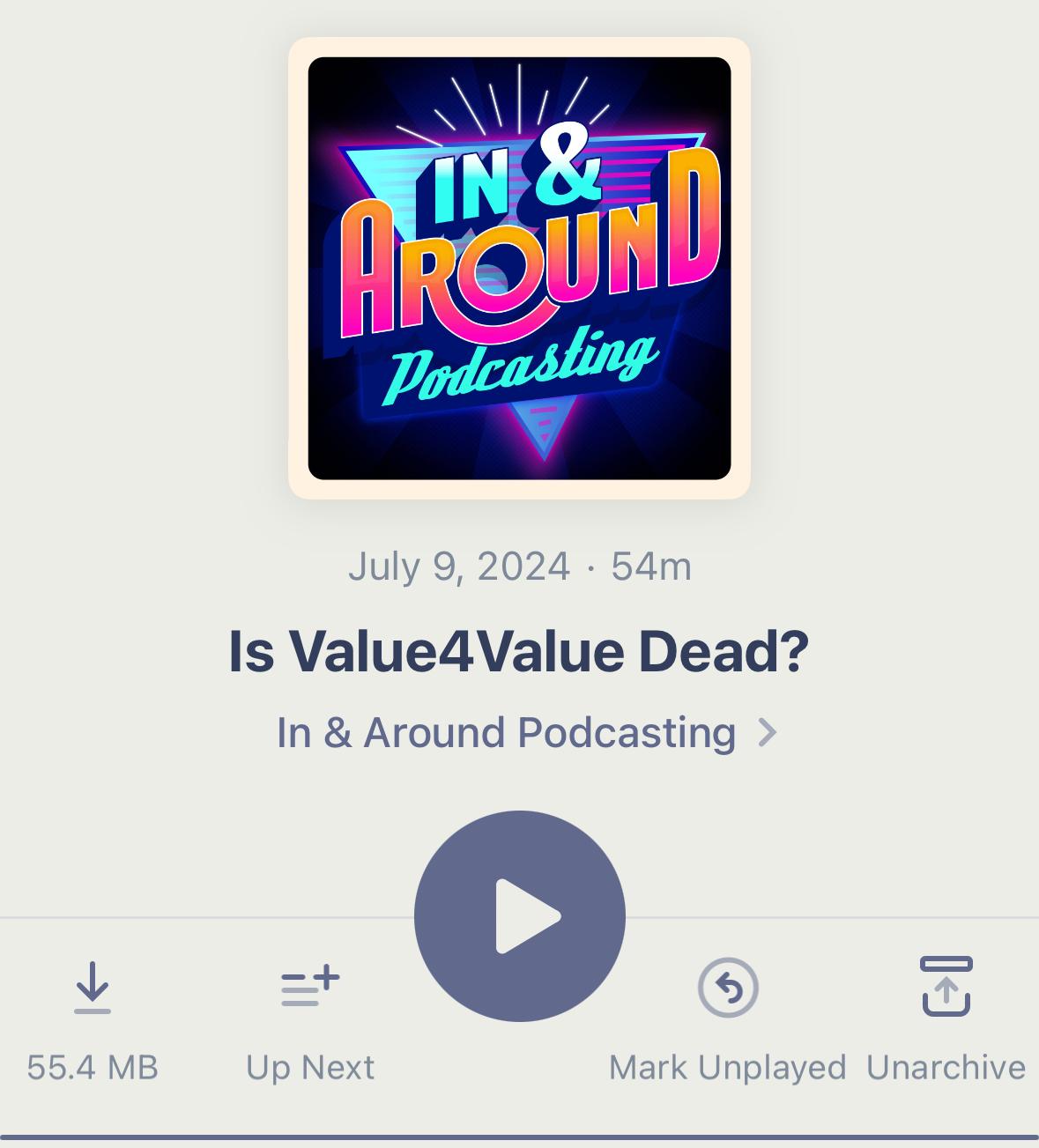Open the In & Around Podcasting artwork
This screenshot has height=1148, width=1039.
(519, 269)
